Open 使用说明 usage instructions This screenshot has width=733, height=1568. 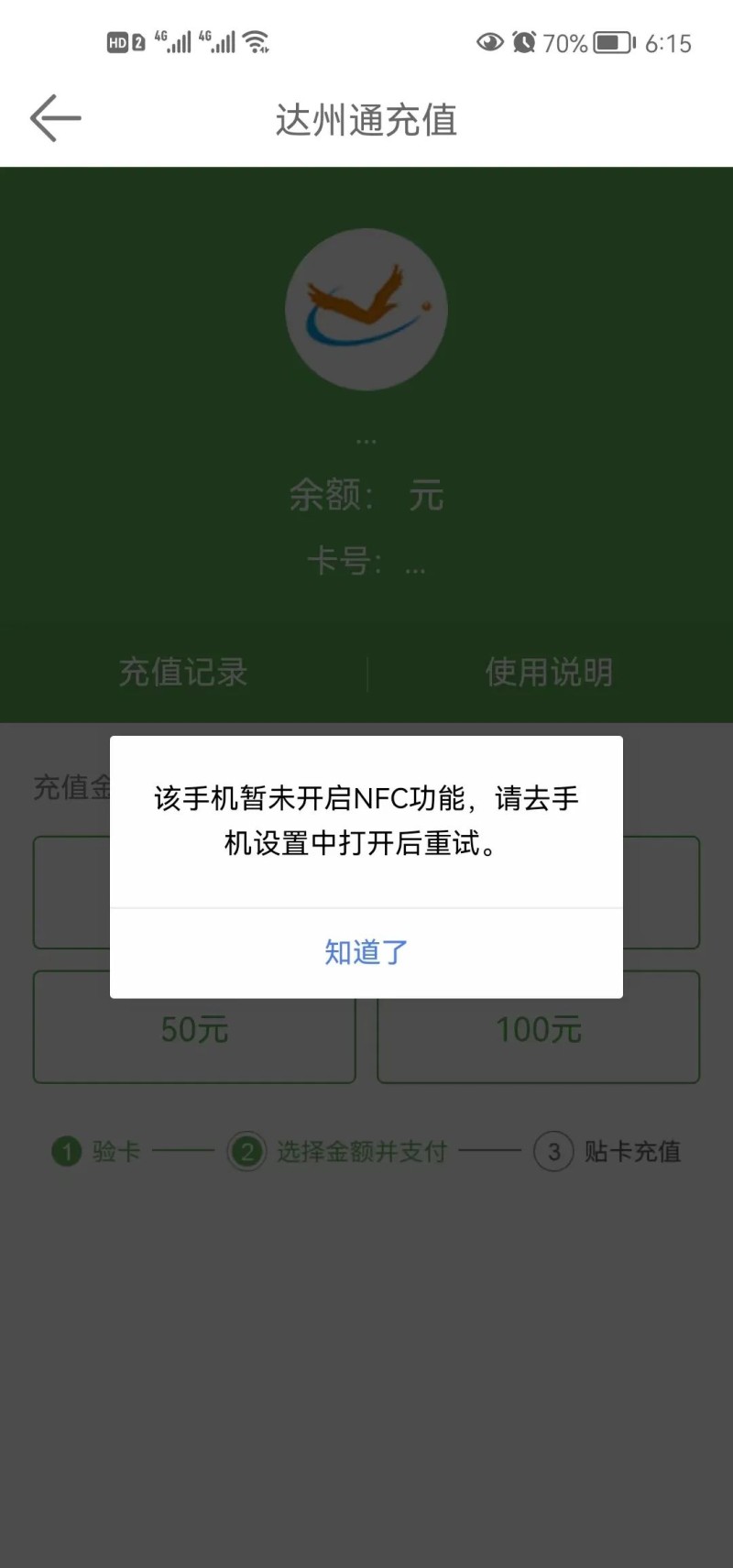(x=549, y=672)
